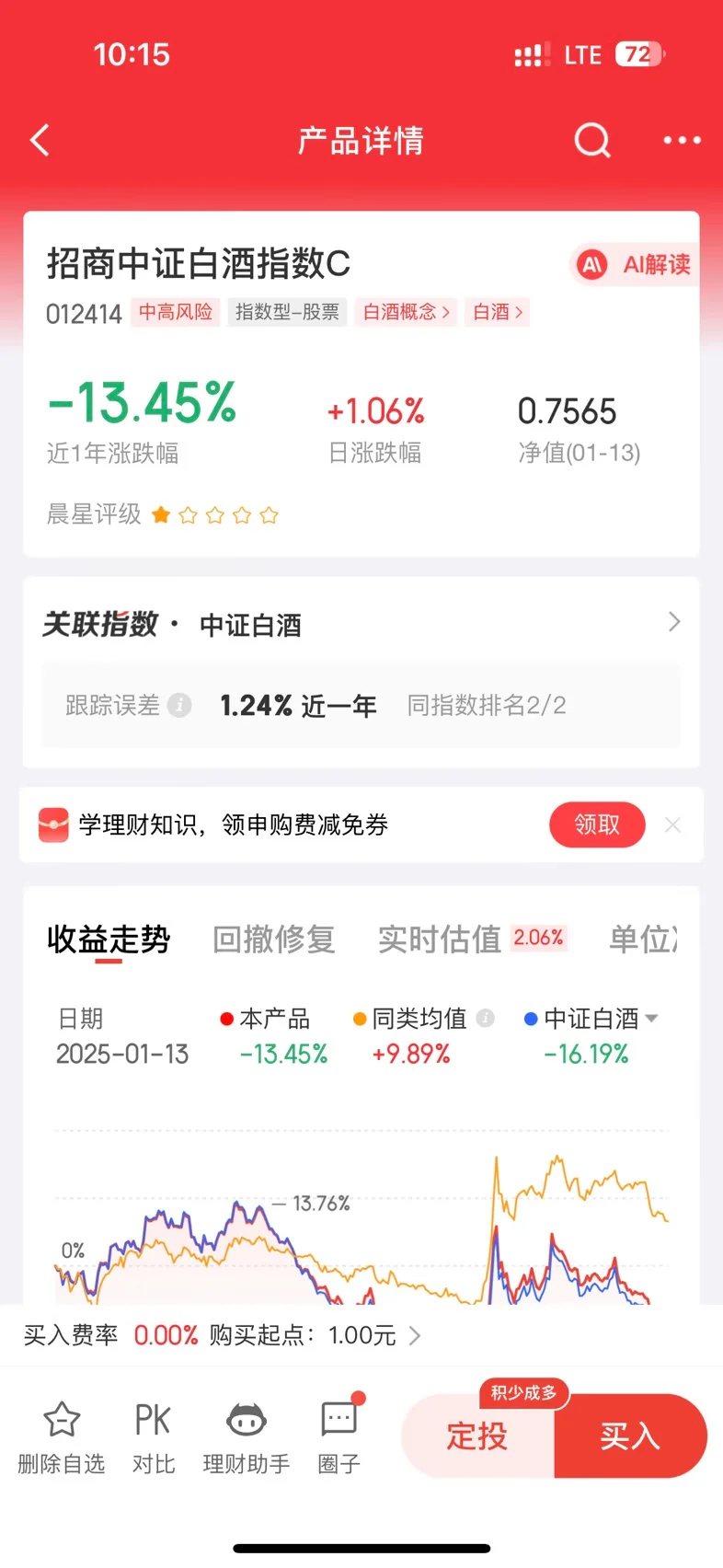
Task: Start a 定投 recurring investment
Action: tap(477, 1436)
